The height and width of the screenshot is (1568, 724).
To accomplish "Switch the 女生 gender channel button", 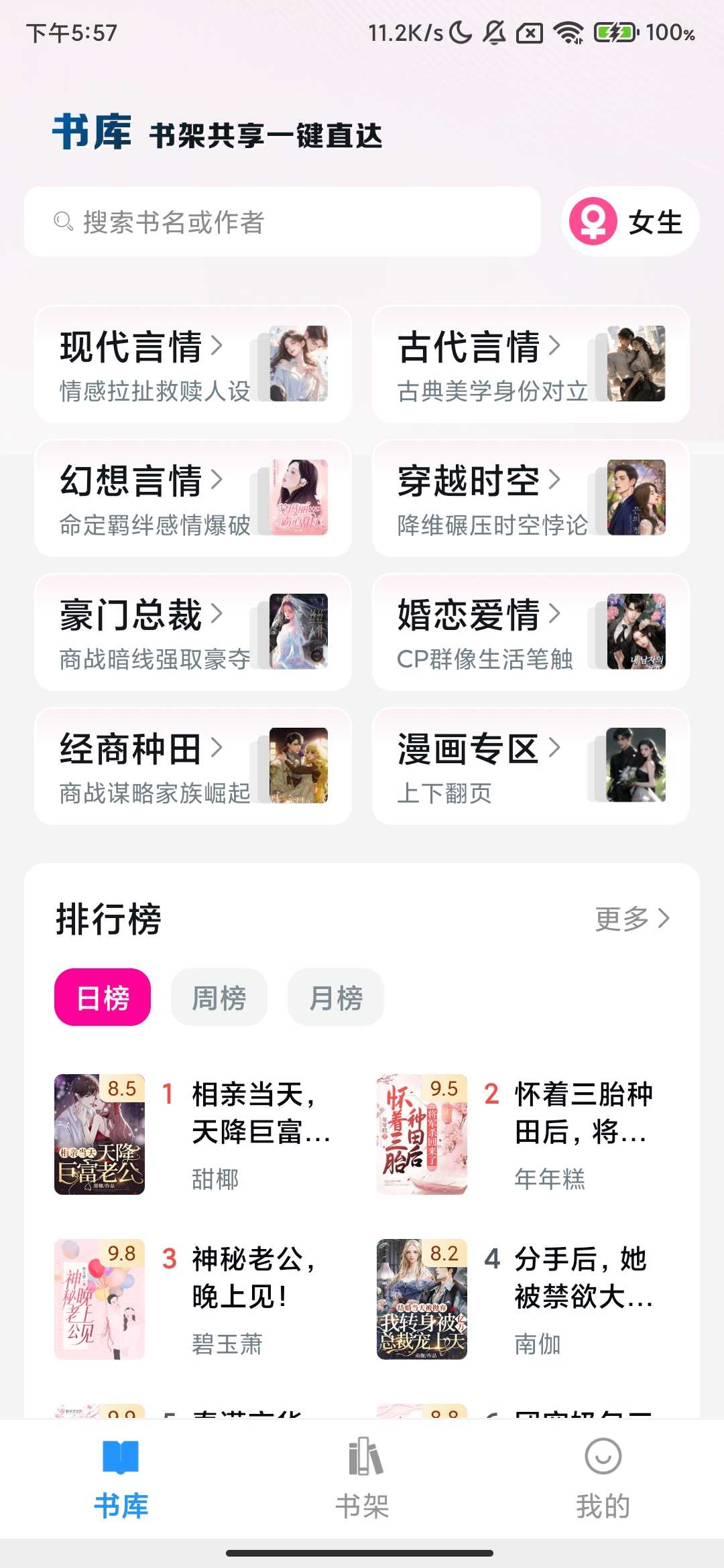I will tap(629, 222).
